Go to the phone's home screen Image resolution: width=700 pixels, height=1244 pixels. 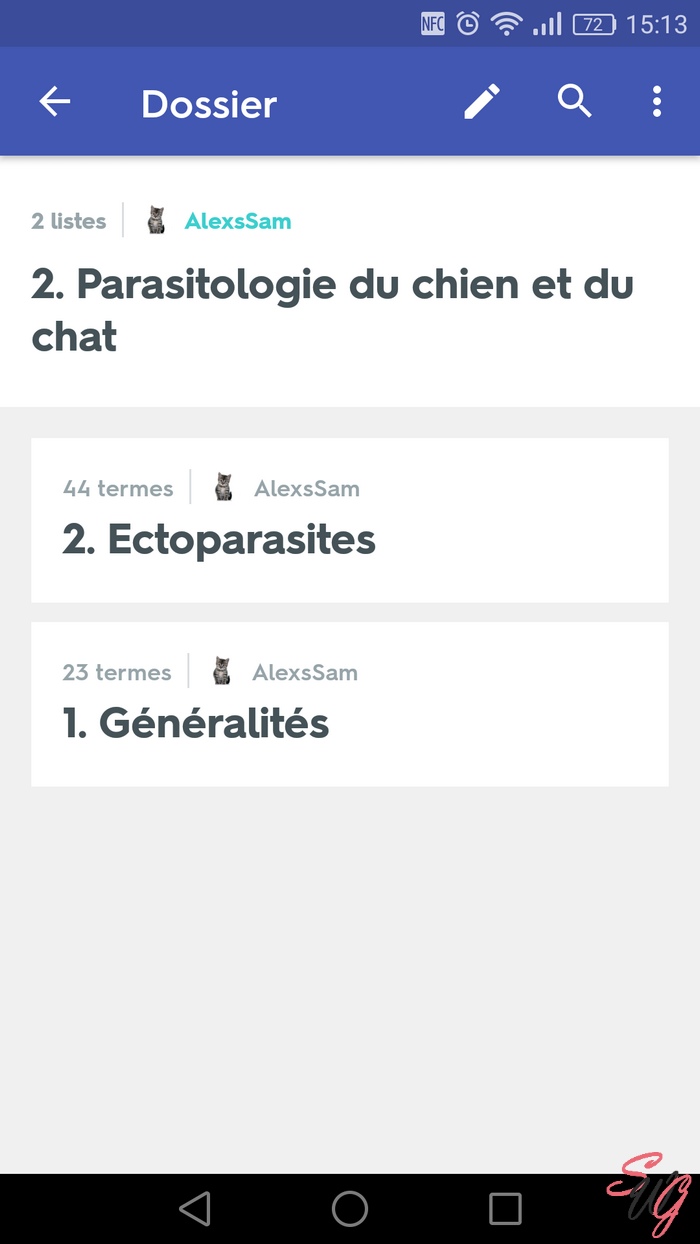coord(350,1208)
